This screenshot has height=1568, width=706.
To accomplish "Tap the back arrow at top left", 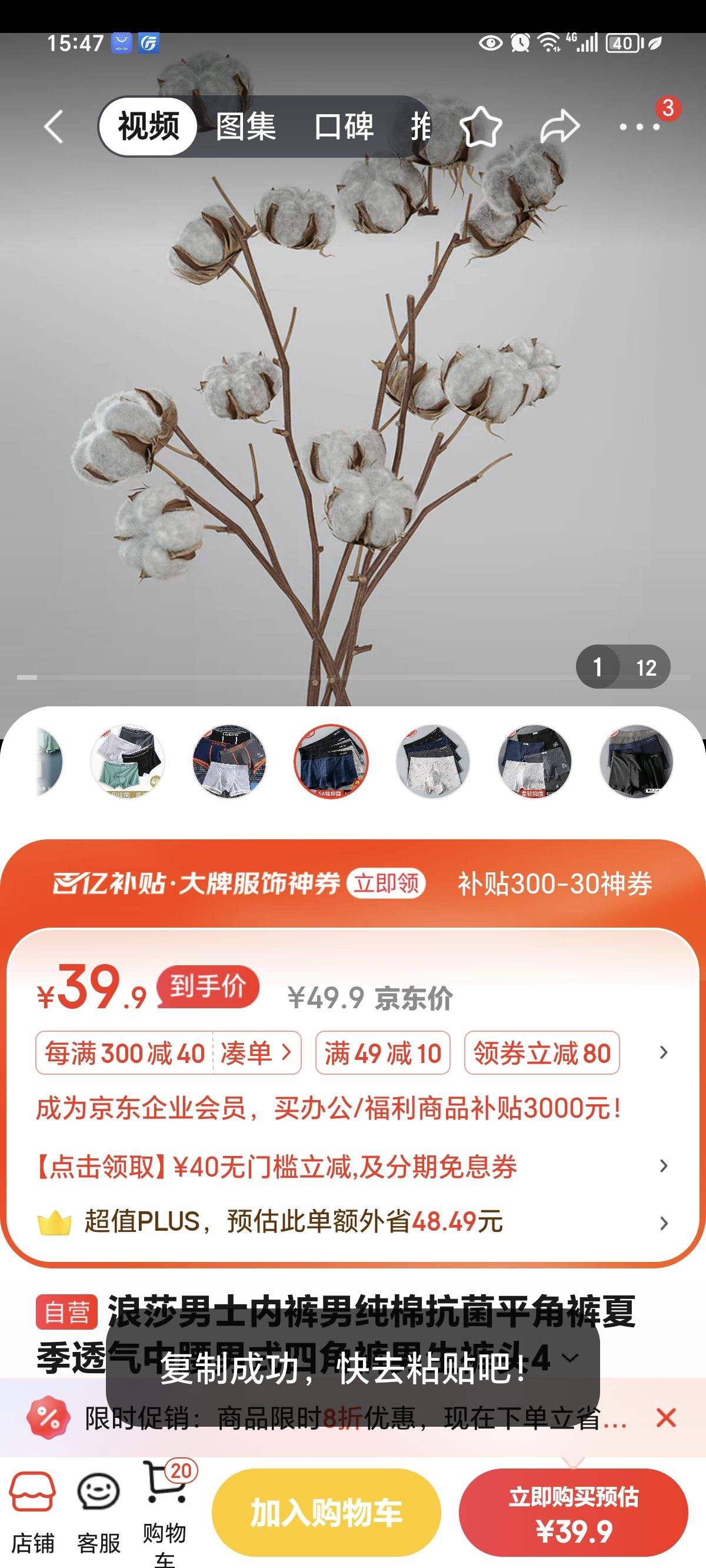I will click(x=52, y=127).
